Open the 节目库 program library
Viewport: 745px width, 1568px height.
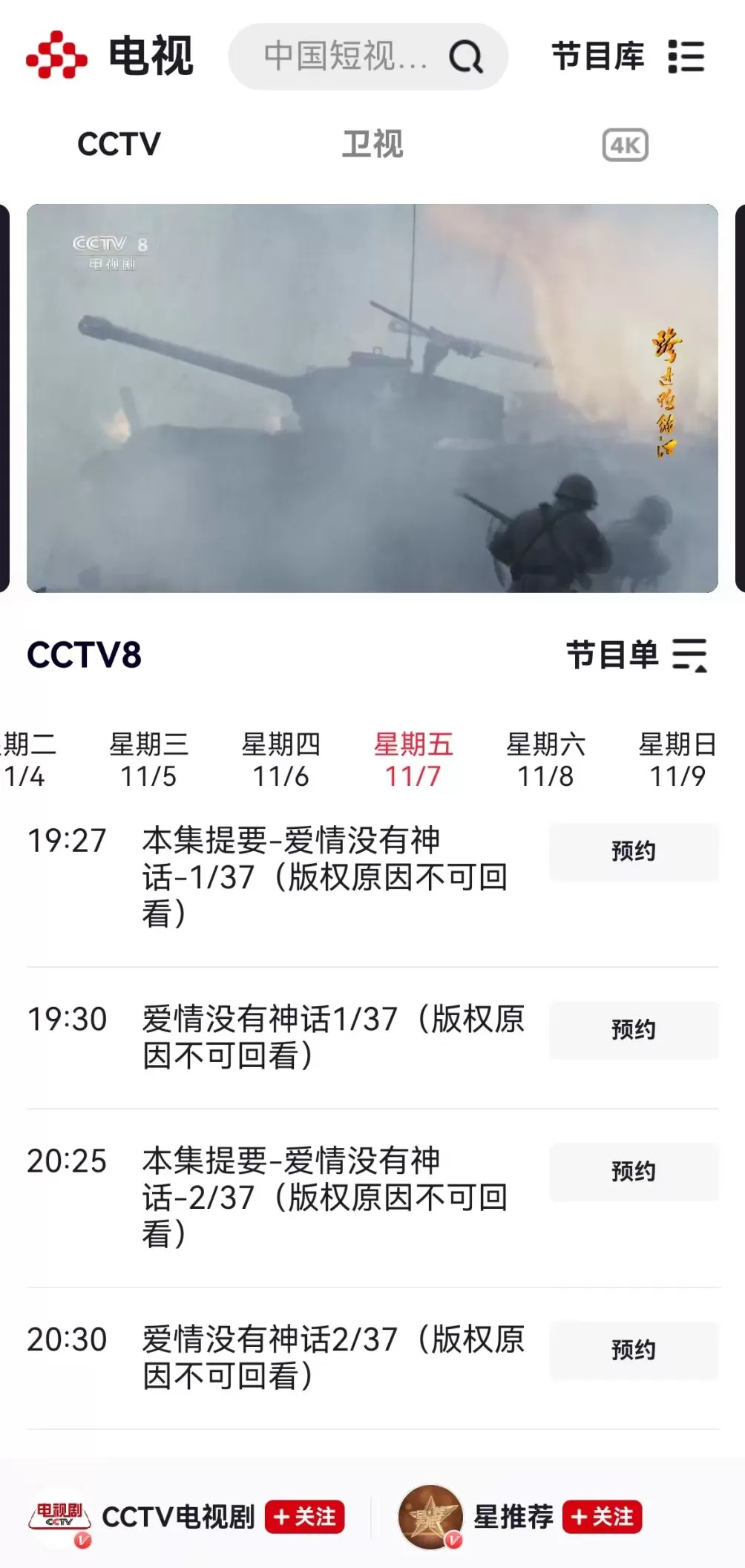(598, 56)
